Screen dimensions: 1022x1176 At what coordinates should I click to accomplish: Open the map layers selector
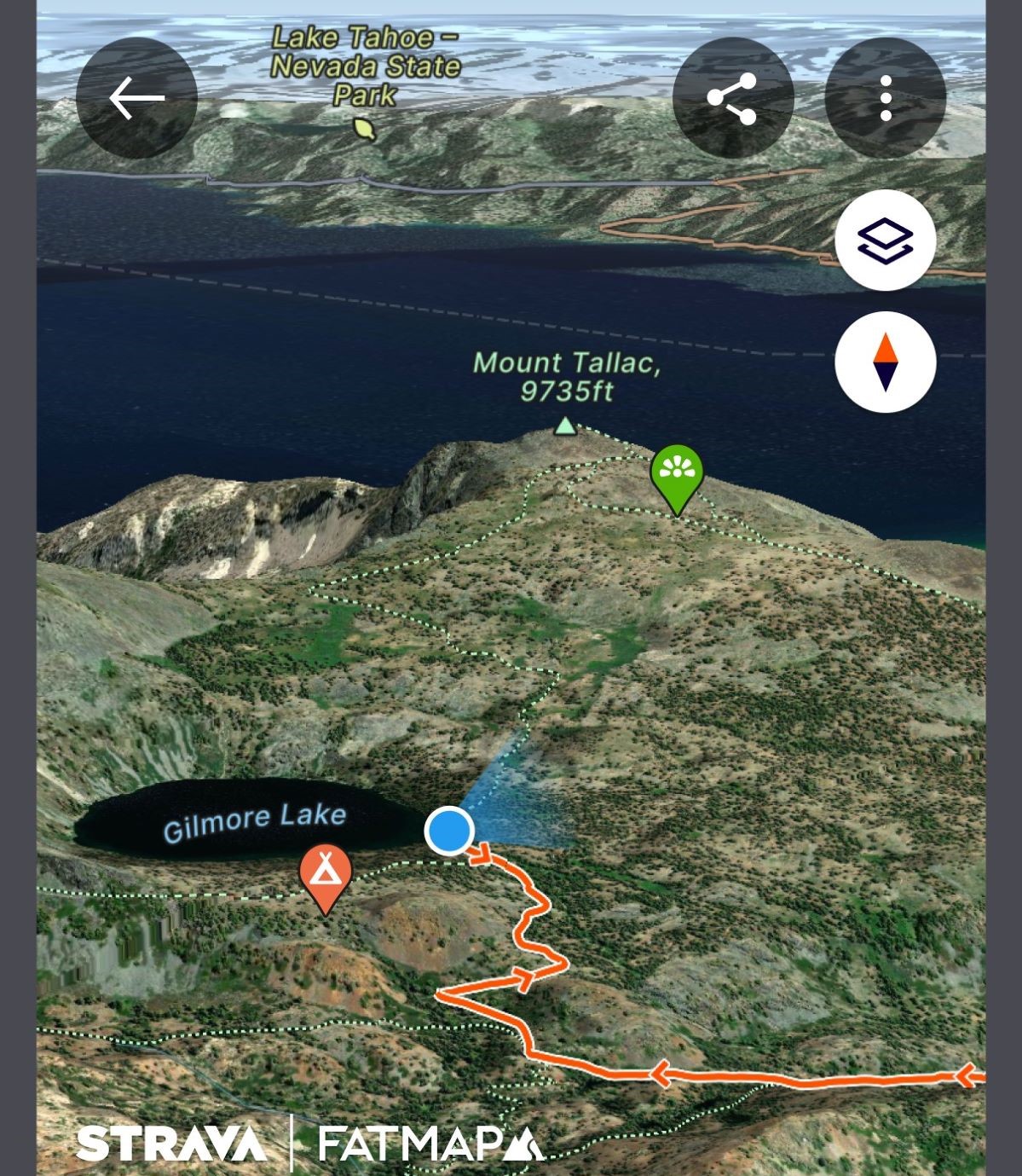(x=886, y=240)
